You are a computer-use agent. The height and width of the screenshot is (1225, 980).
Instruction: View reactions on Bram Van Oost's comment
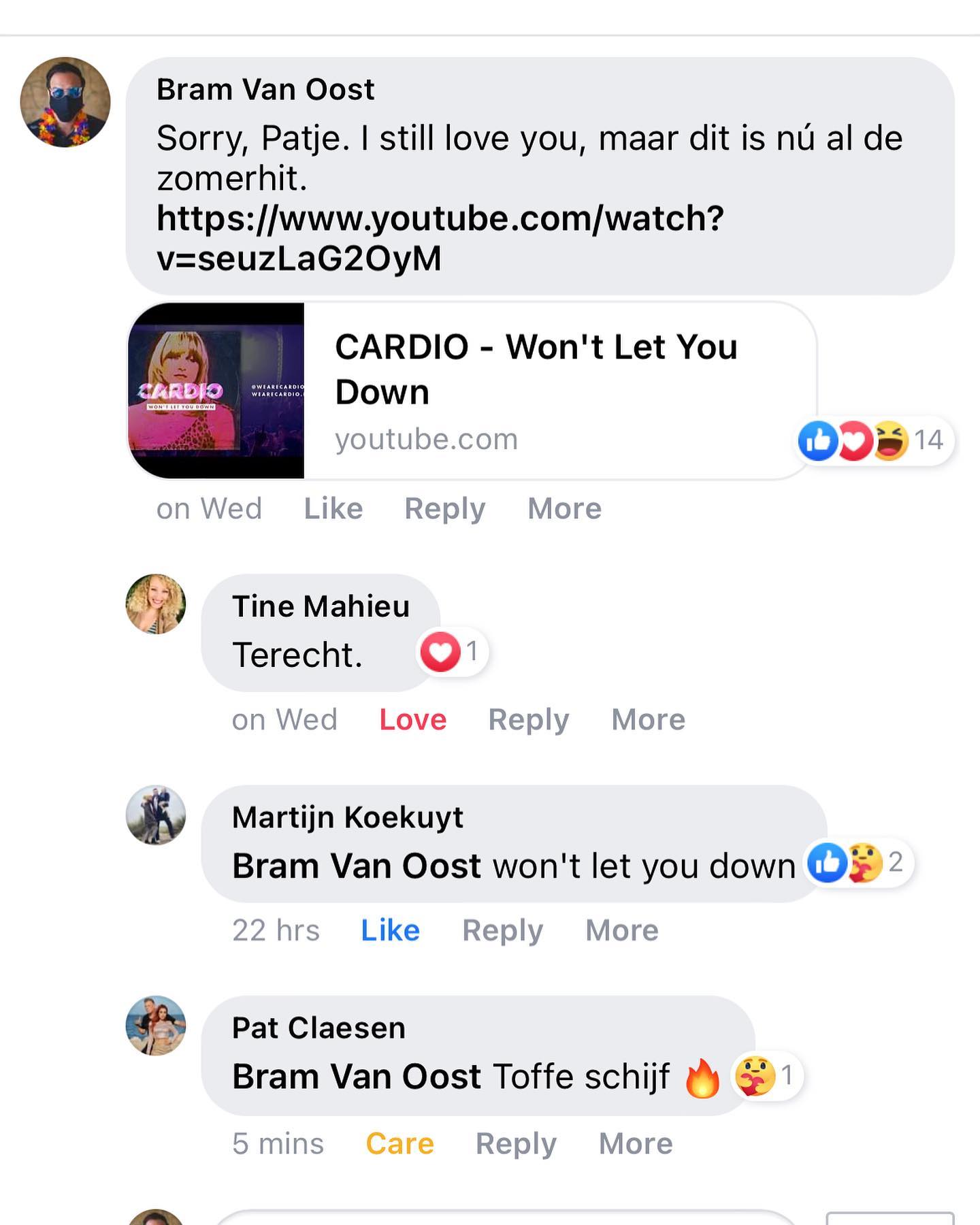(x=875, y=440)
